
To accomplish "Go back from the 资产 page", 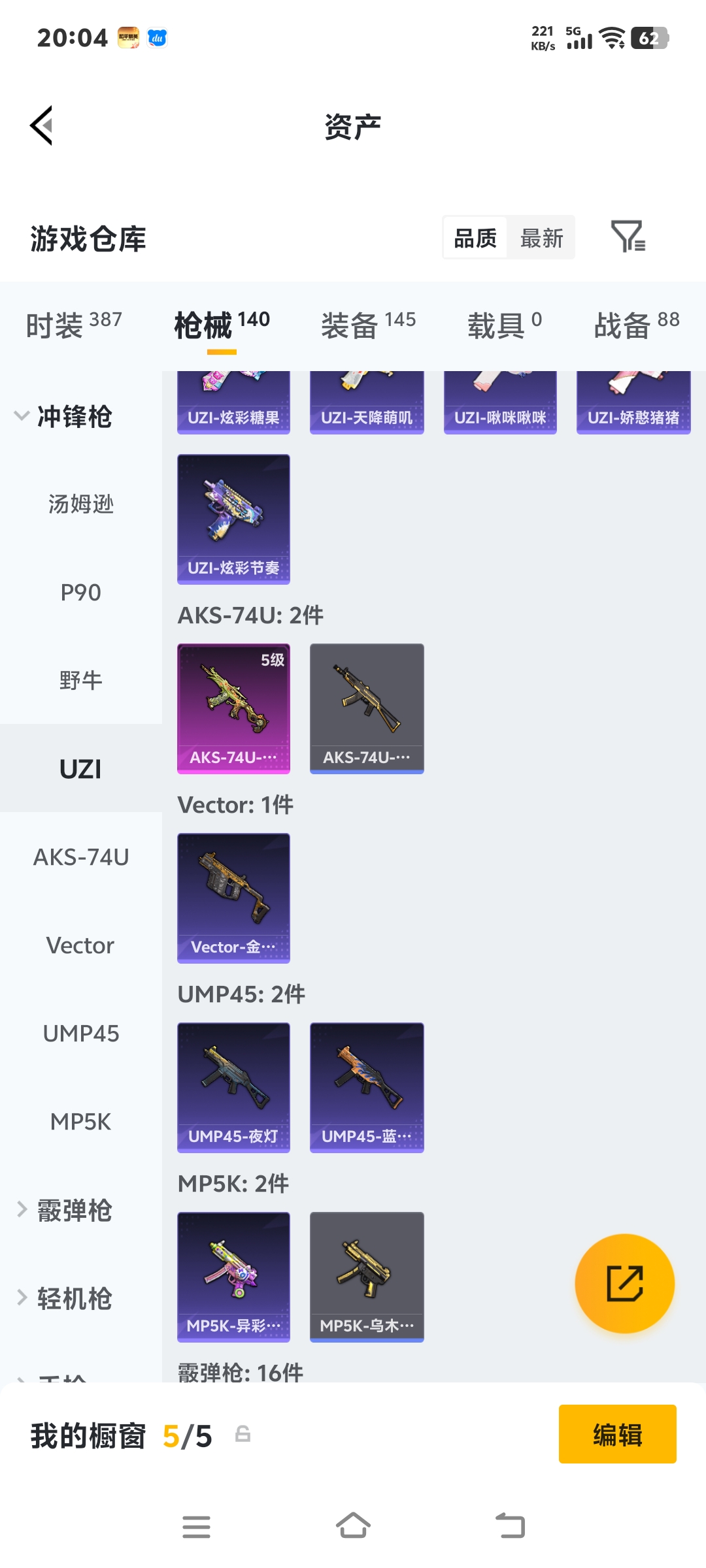I will click(x=42, y=125).
